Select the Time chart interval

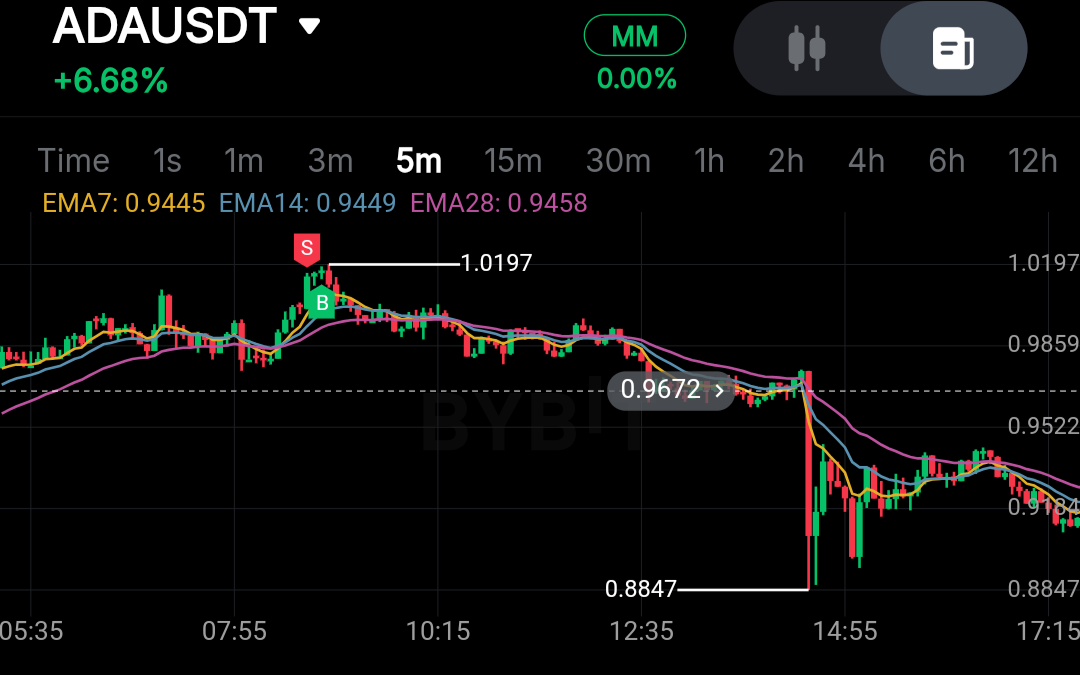pos(73,160)
